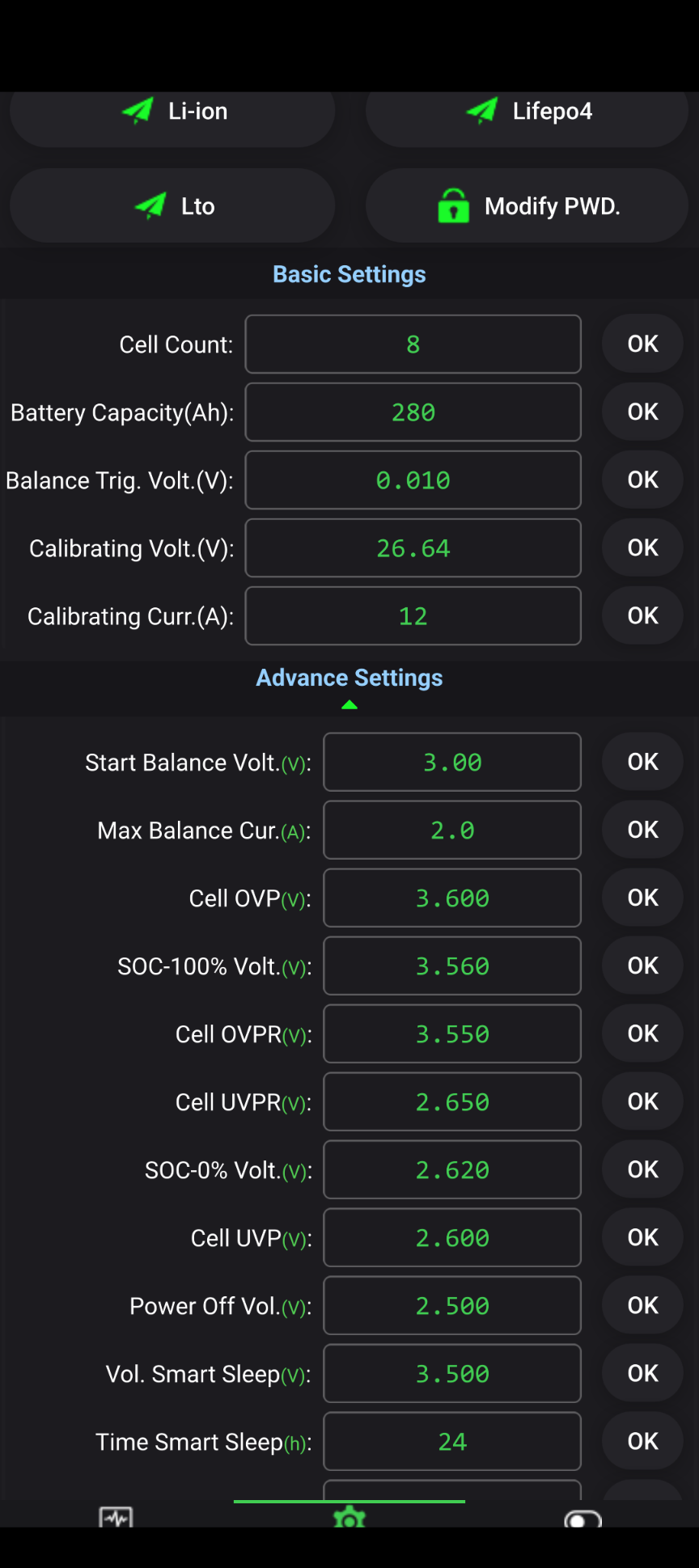
Task: Edit Time Smart Sleep hours
Action: pyautogui.click(x=452, y=1441)
